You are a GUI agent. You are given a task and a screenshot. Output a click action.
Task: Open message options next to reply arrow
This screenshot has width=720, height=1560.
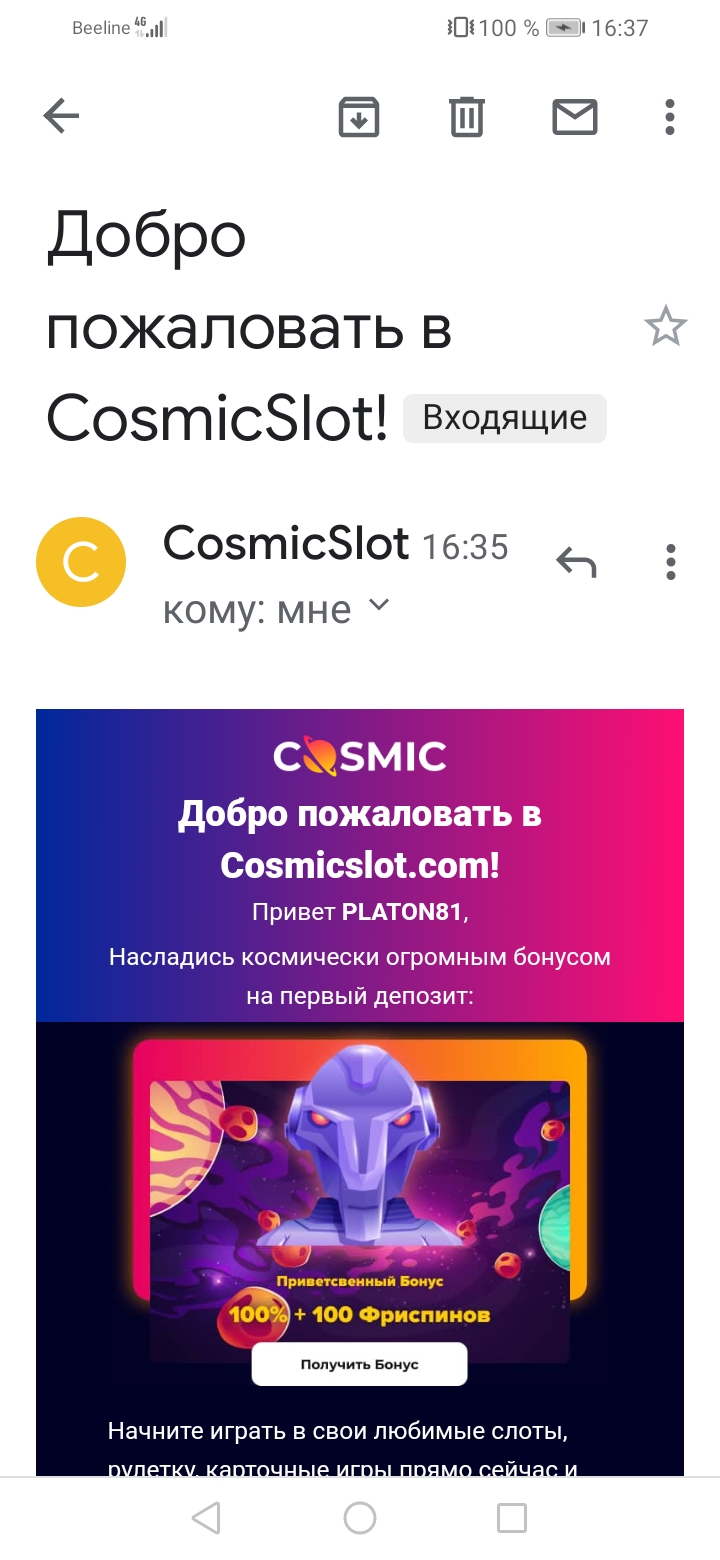tap(670, 563)
